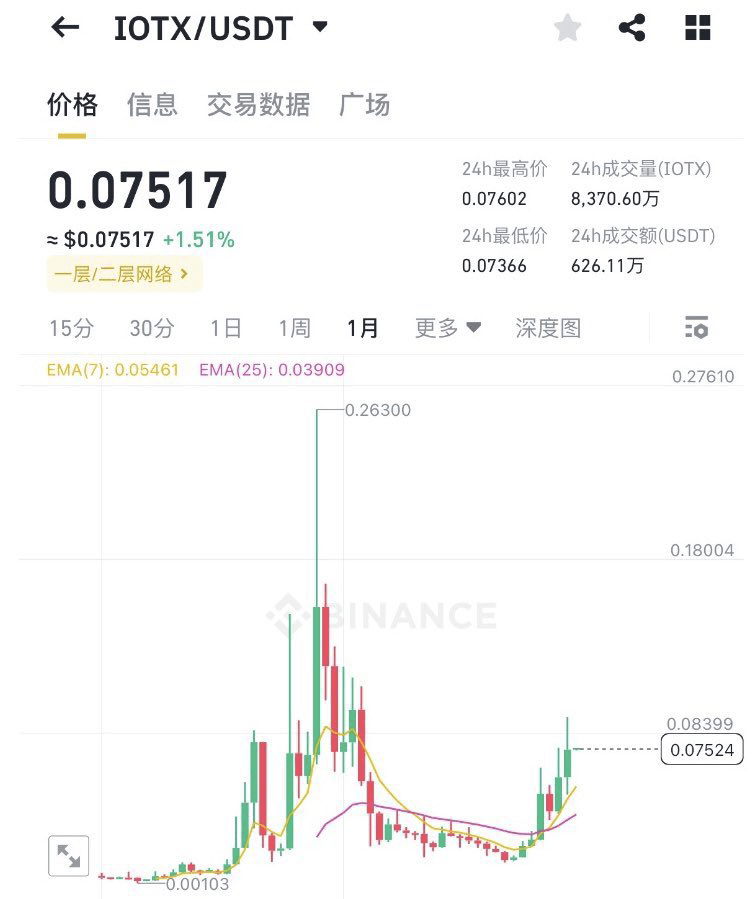
Task: Open the IOTX/USDT pair dropdown
Action: pyautogui.click(x=320, y=27)
